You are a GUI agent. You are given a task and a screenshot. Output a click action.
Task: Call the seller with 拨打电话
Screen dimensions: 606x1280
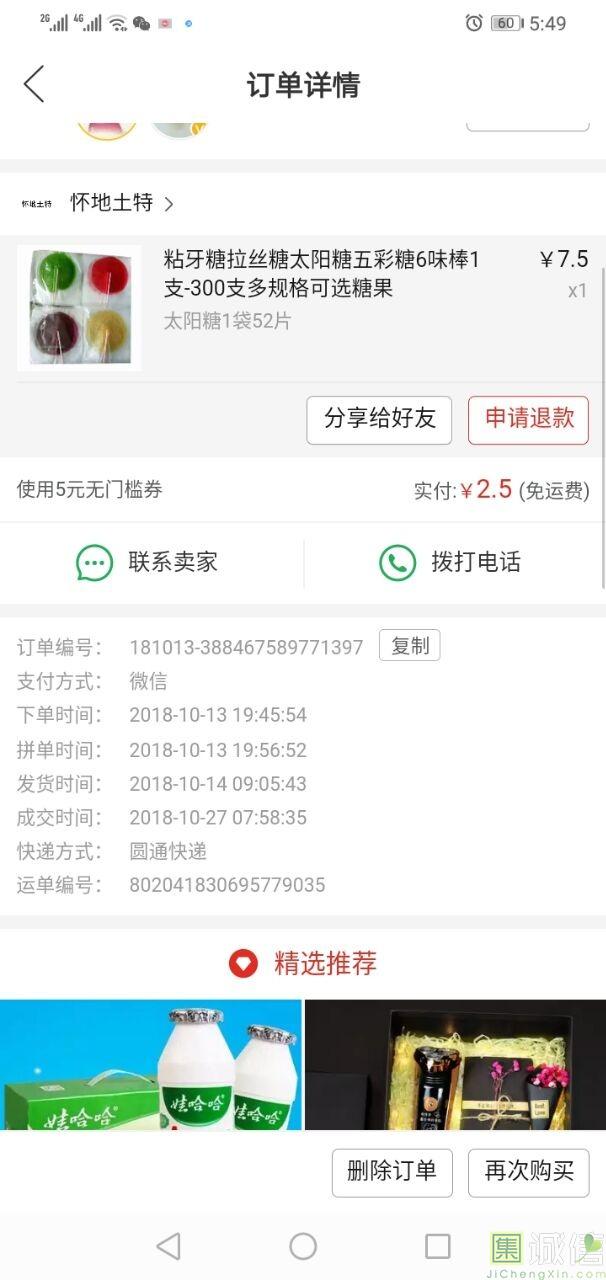(x=451, y=562)
